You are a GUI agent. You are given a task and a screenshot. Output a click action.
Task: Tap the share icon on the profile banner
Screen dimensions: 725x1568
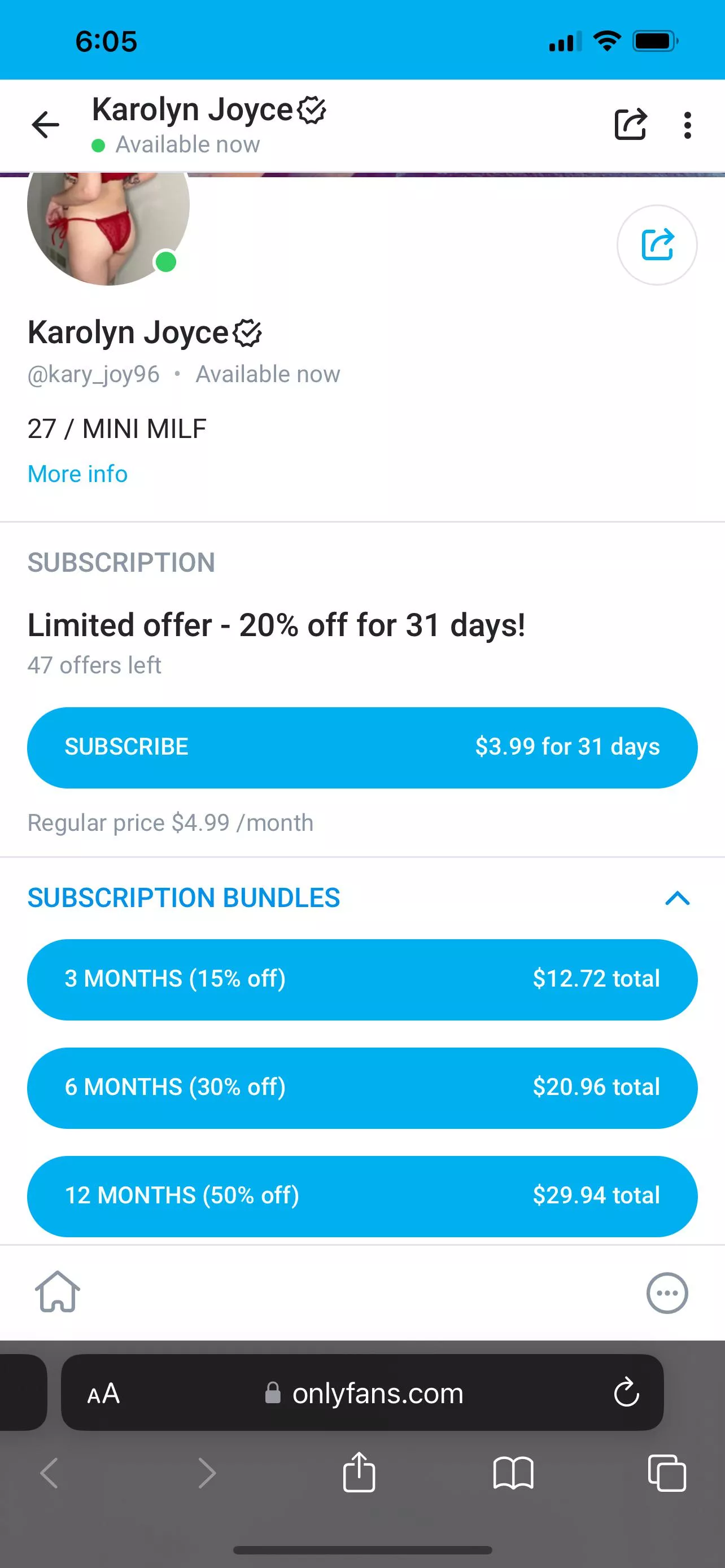click(656, 244)
